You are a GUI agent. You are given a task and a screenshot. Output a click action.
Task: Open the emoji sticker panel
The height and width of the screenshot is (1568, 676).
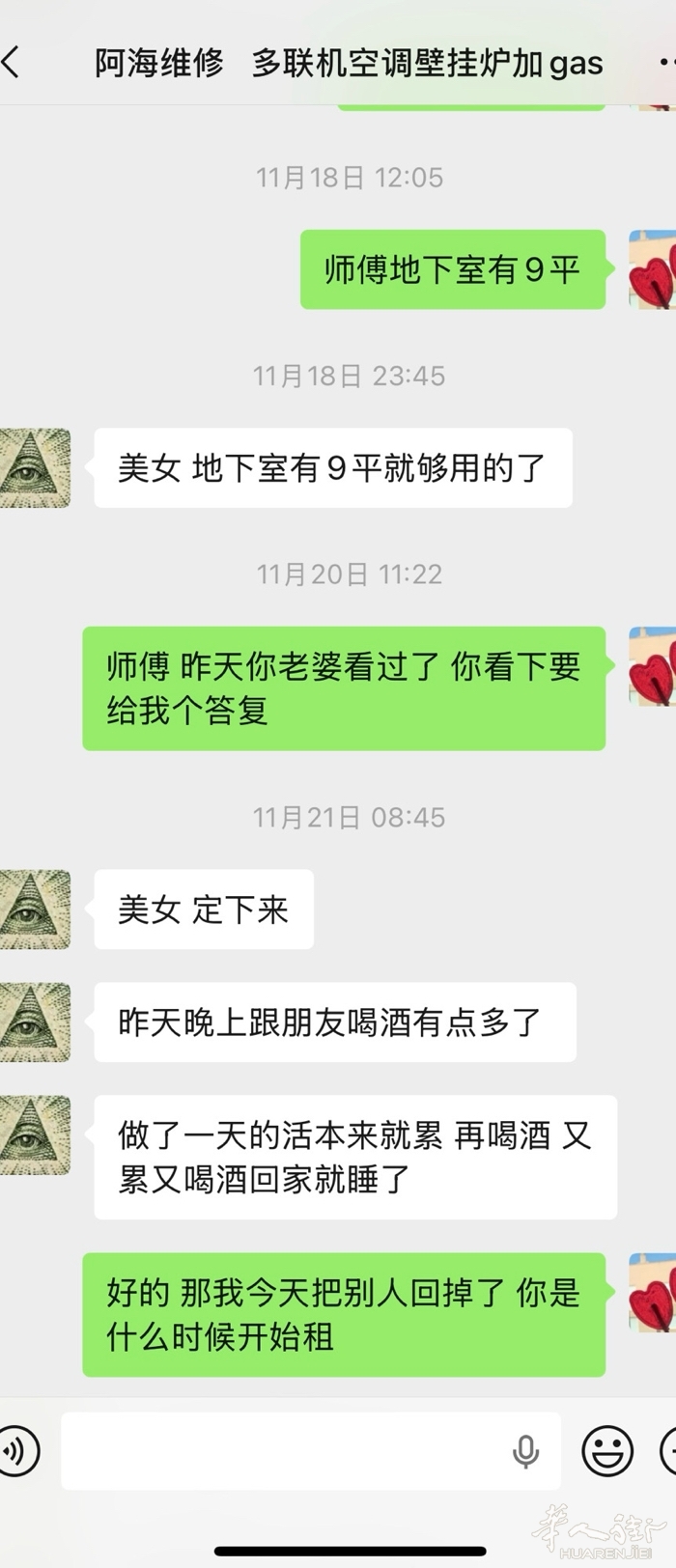[x=607, y=1450]
